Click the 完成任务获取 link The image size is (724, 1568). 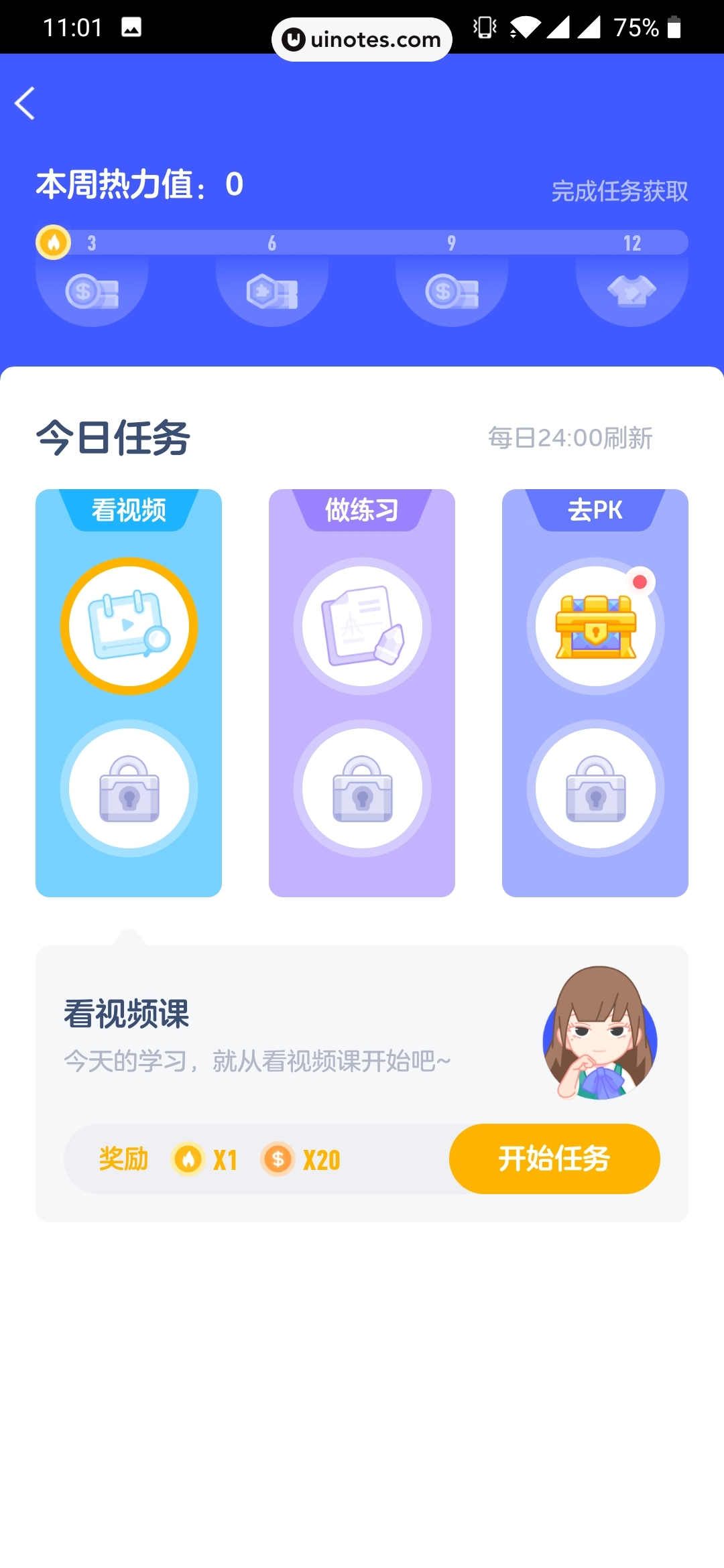pyautogui.click(x=618, y=192)
